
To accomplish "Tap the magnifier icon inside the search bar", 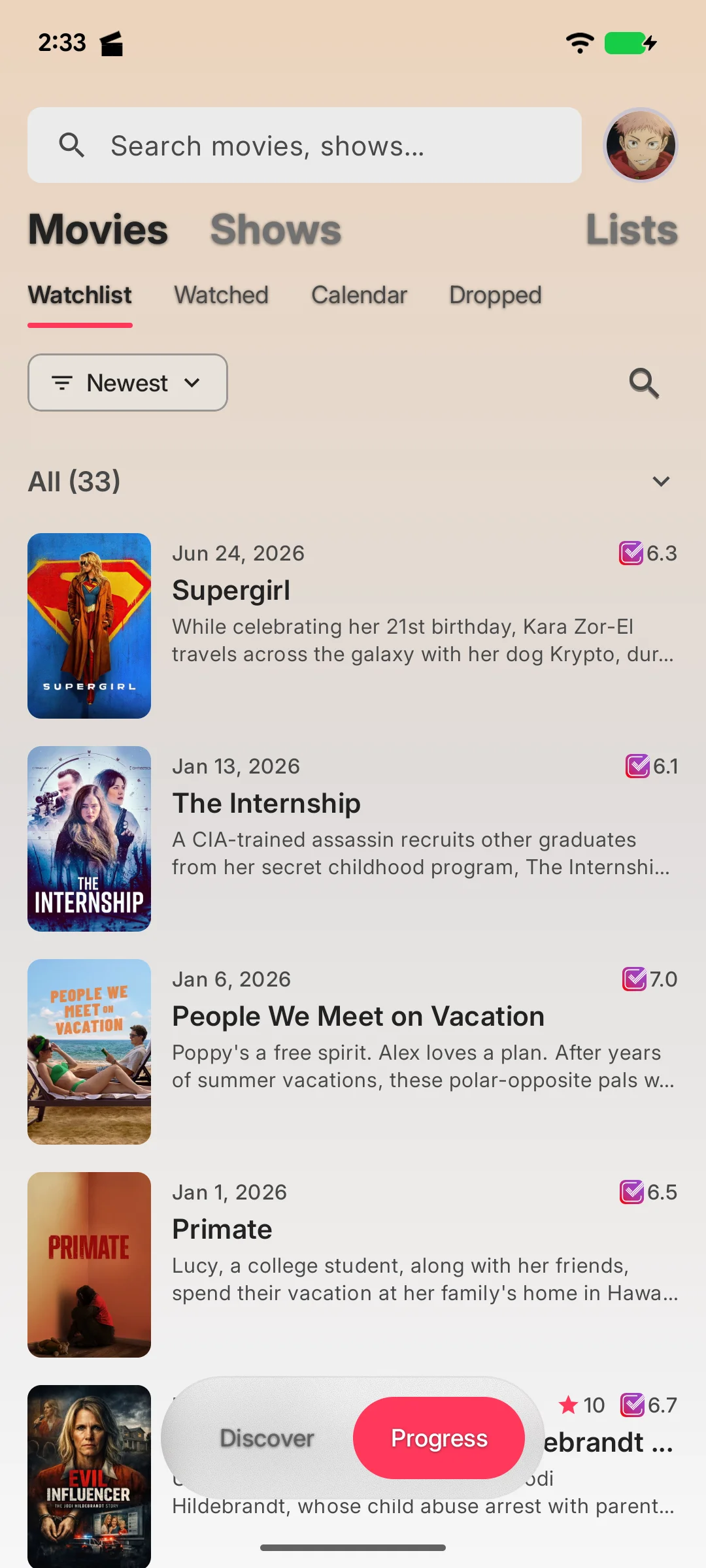I will click(x=73, y=145).
